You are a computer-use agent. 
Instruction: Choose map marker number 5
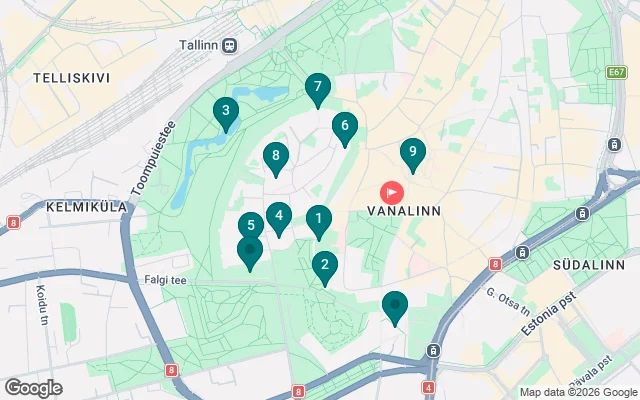(x=251, y=226)
